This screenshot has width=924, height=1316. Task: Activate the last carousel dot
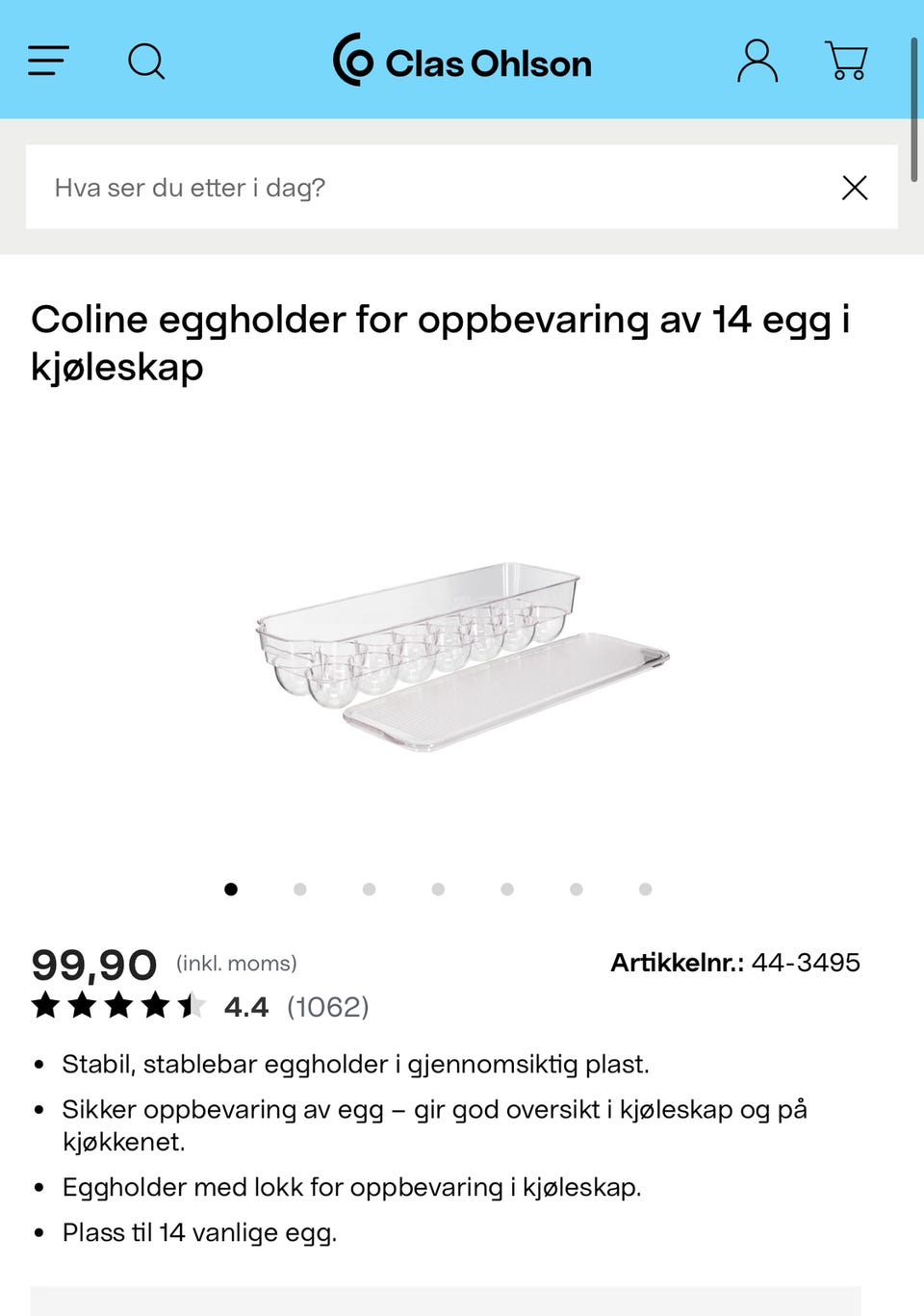644,889
